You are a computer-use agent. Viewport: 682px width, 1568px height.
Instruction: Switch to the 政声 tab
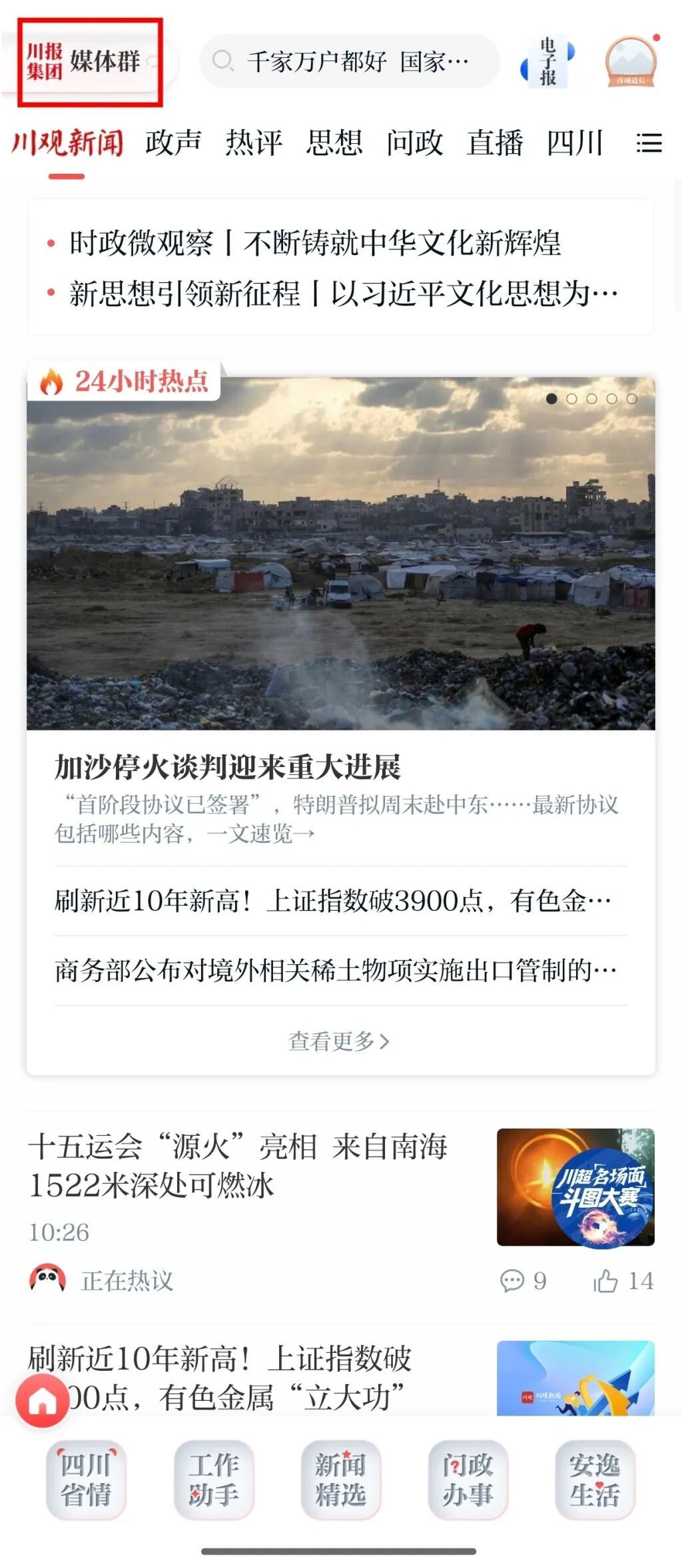[x=173, y=142]
